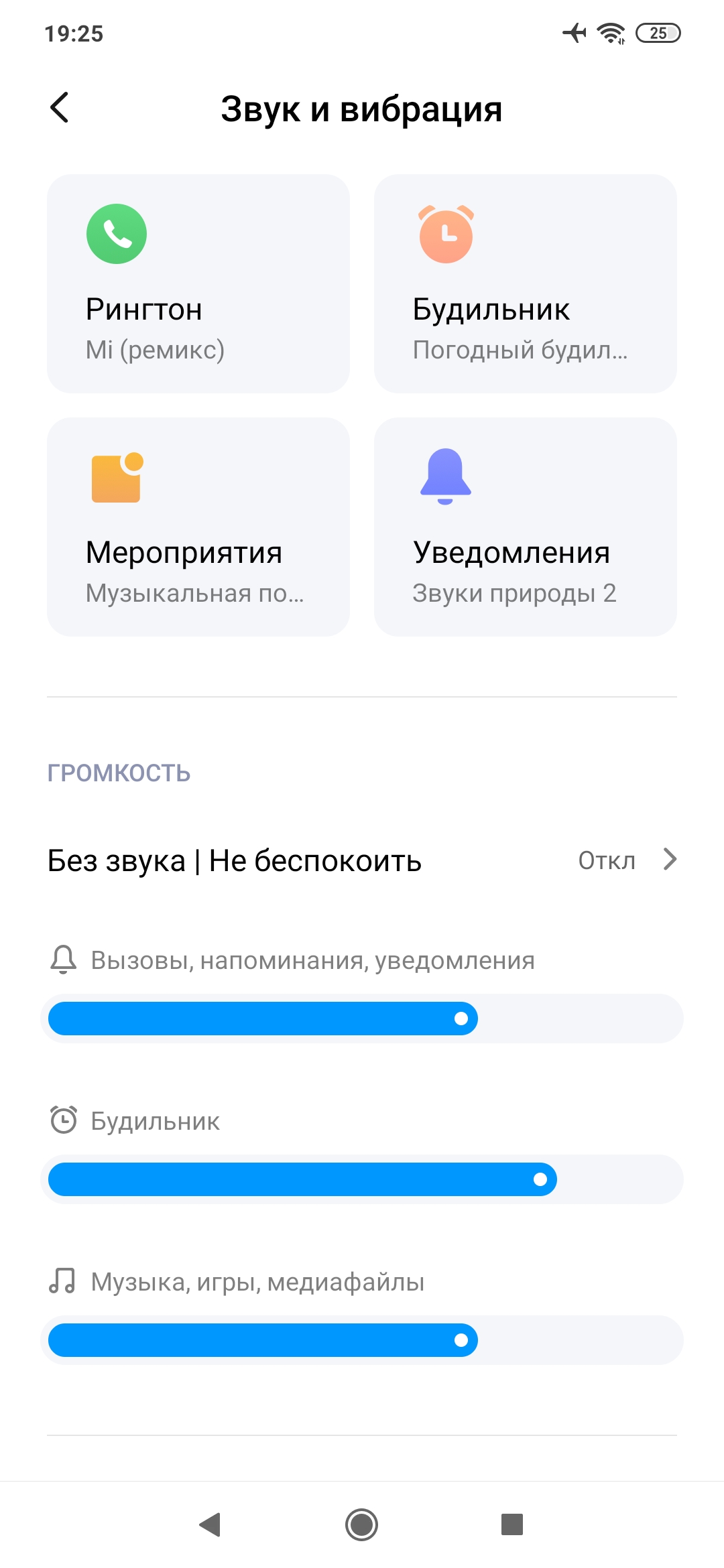Tap the Вызовы, напоминания, уведомления volume slider
The width and height of the screenshot is (724, 1568).
point(362,1019)
